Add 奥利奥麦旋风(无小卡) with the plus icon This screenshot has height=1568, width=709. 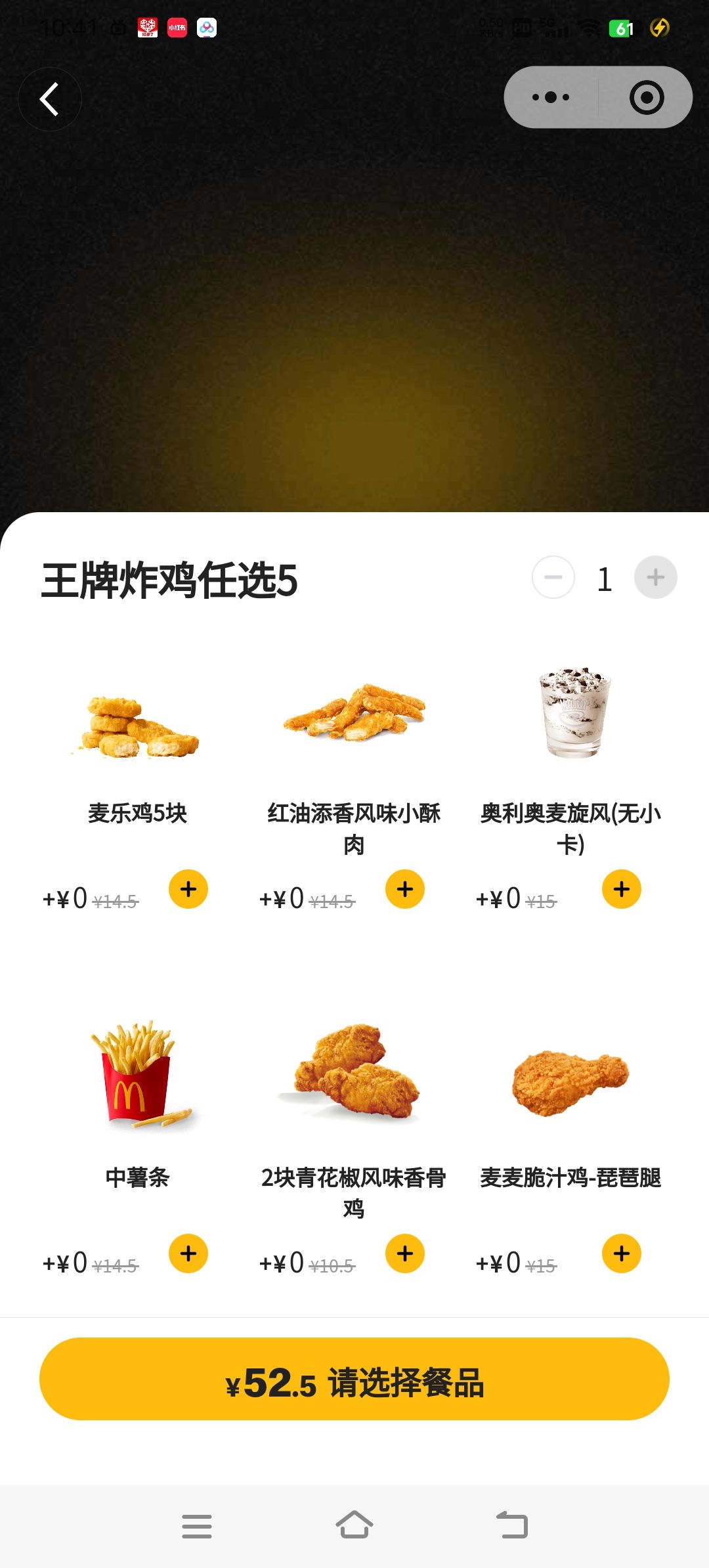(x=620, y=889)
